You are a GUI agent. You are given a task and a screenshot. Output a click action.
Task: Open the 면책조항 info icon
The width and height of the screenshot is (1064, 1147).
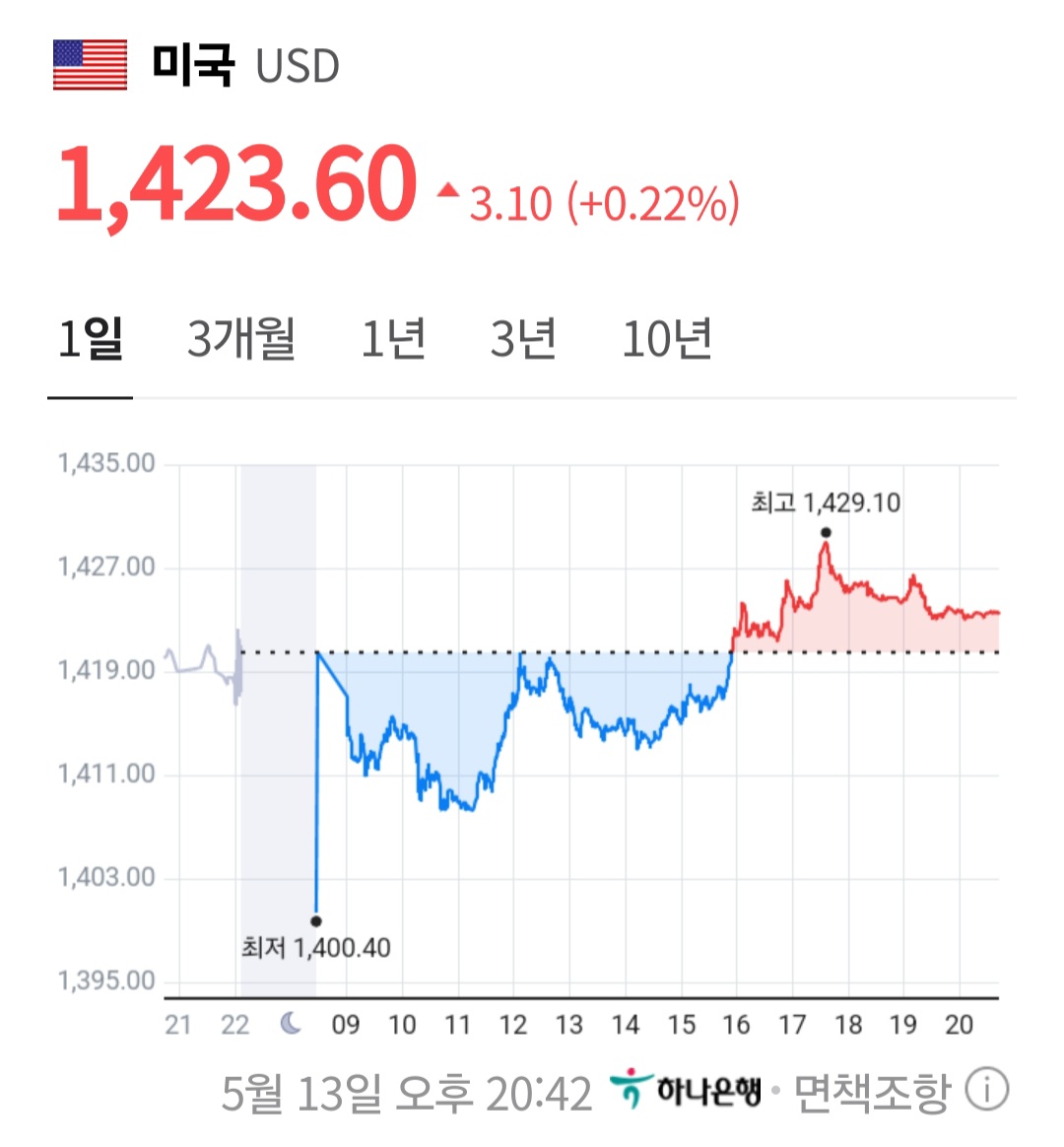coord(986,1090)
